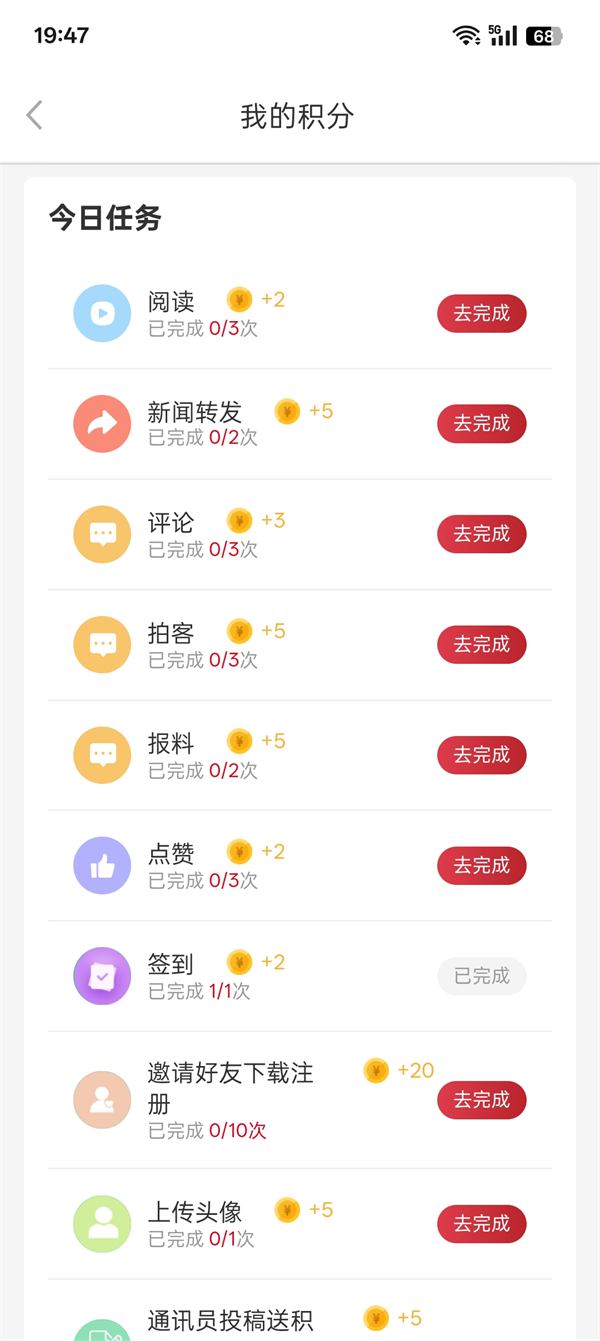
Task: Tap 去完成 for the 上传头像 task
Action: pyautogui.click(x=481, y=1224)
